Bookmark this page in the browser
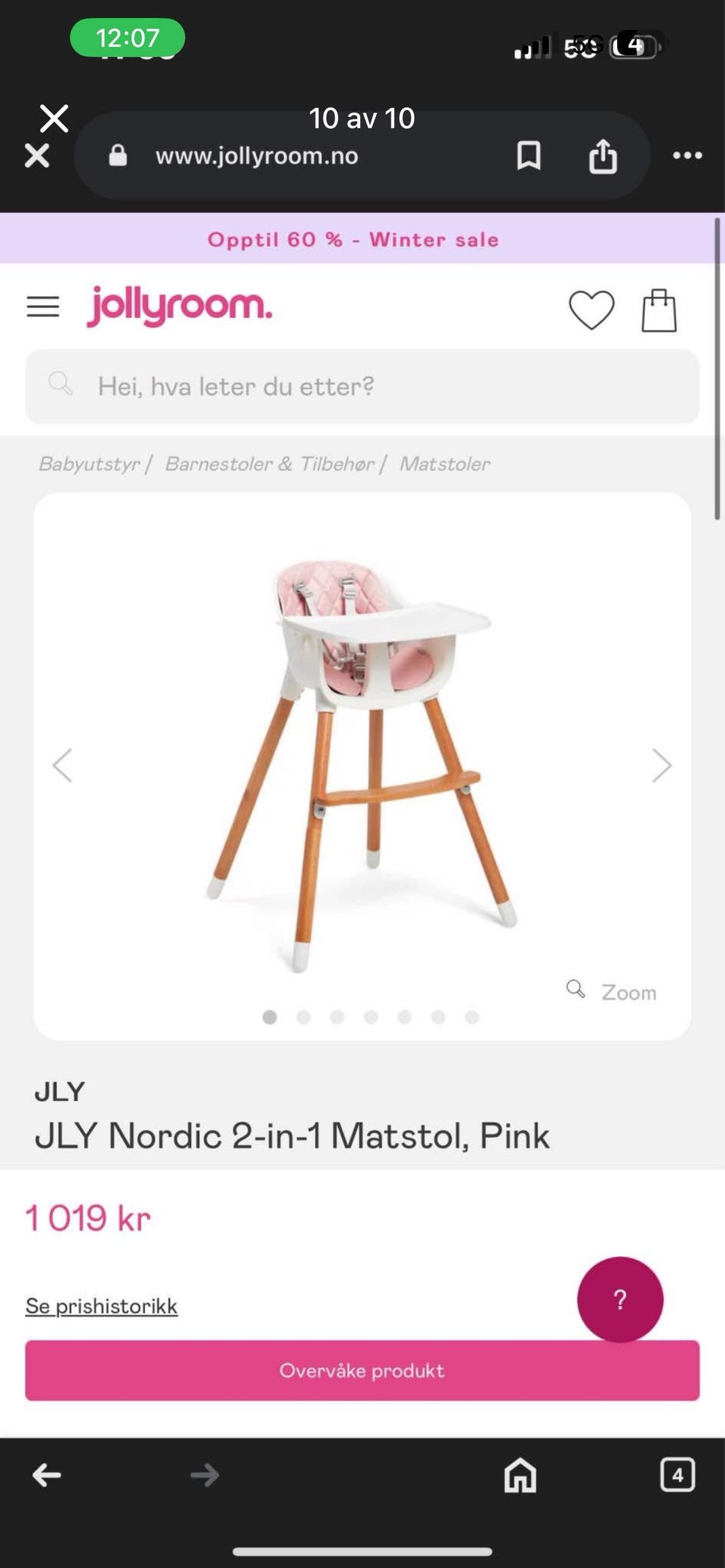 coord(529,156)
